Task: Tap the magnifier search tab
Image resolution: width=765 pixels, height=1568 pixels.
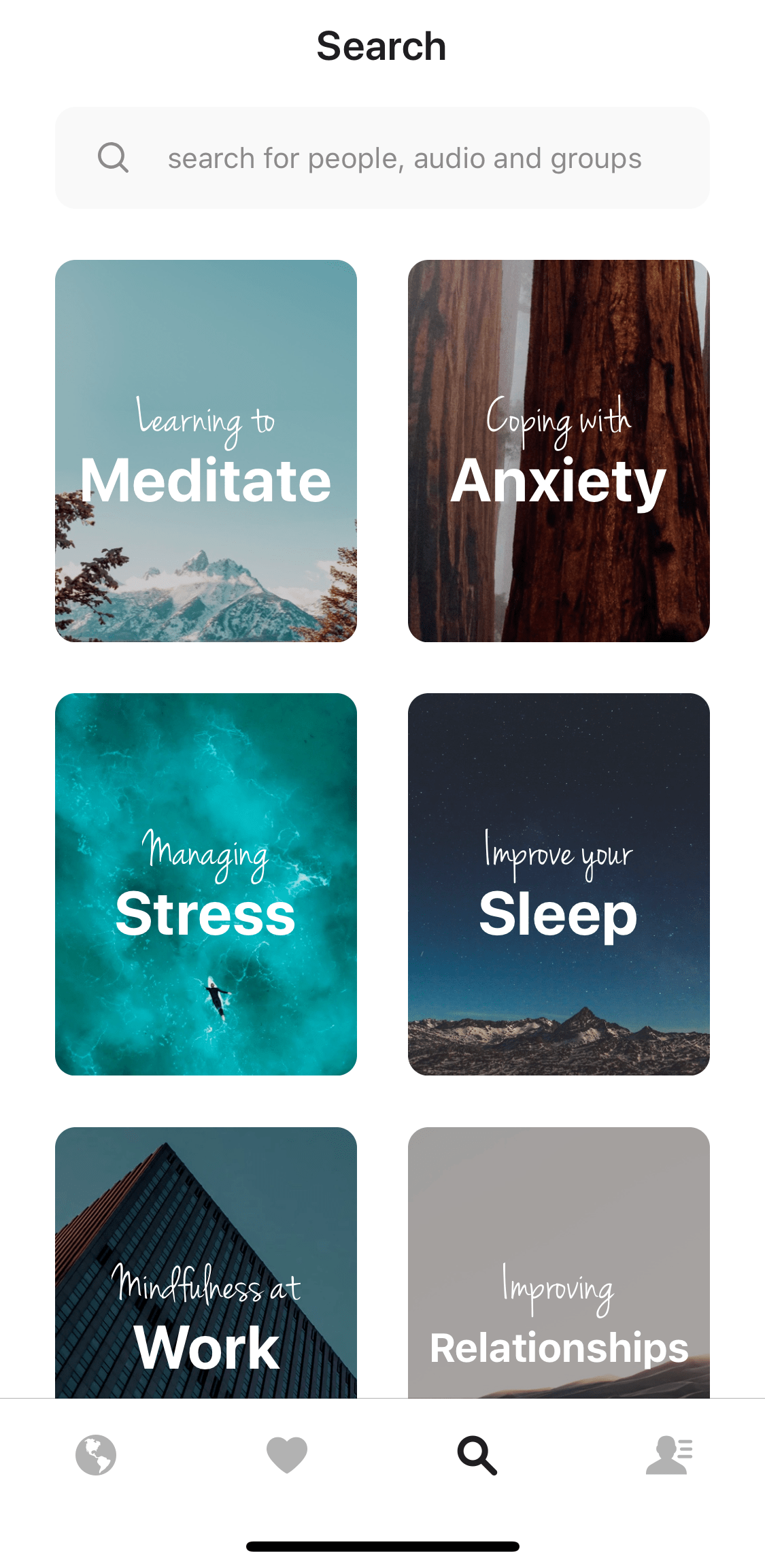Action: point(477,1455)
